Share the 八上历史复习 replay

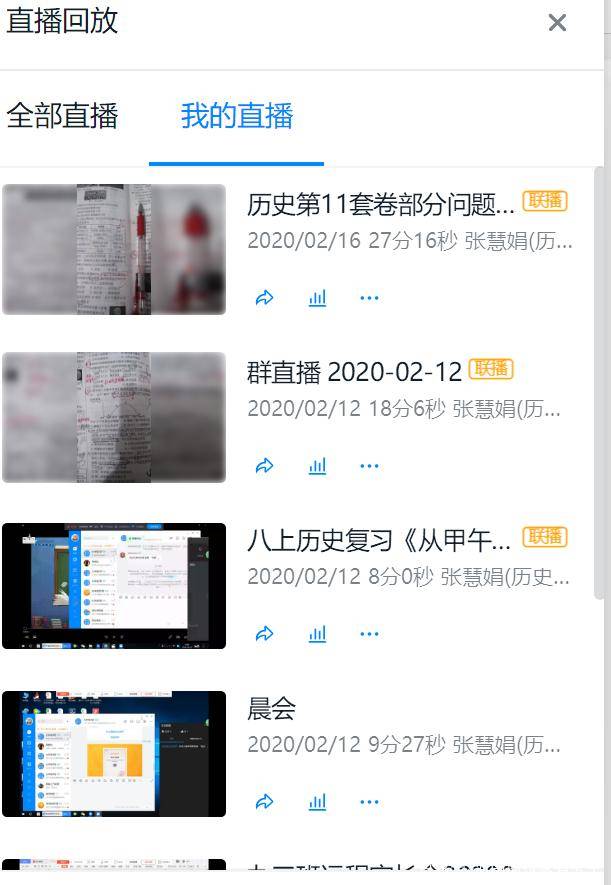pos(265,634)
